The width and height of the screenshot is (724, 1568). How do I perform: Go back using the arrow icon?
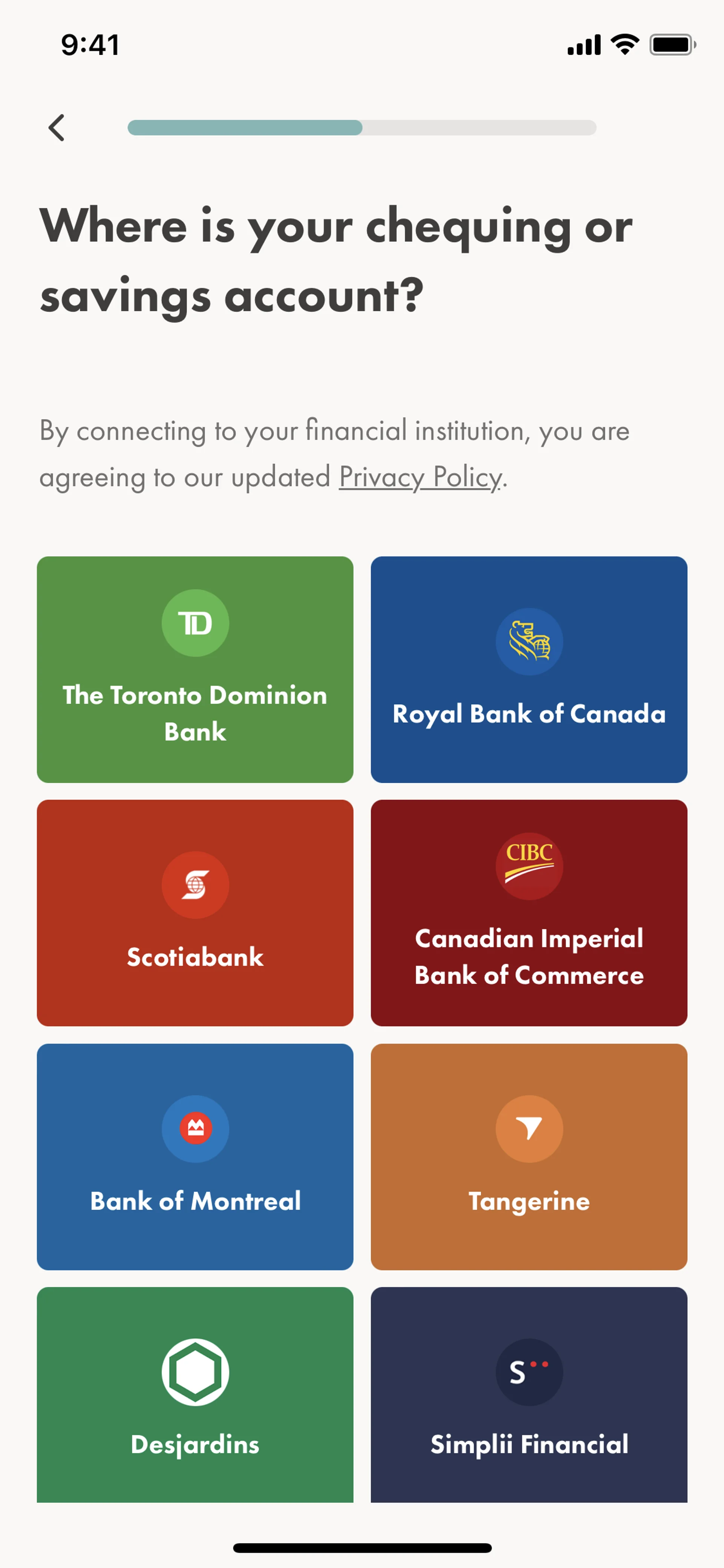pyautogui.click(x=57, y=128)
